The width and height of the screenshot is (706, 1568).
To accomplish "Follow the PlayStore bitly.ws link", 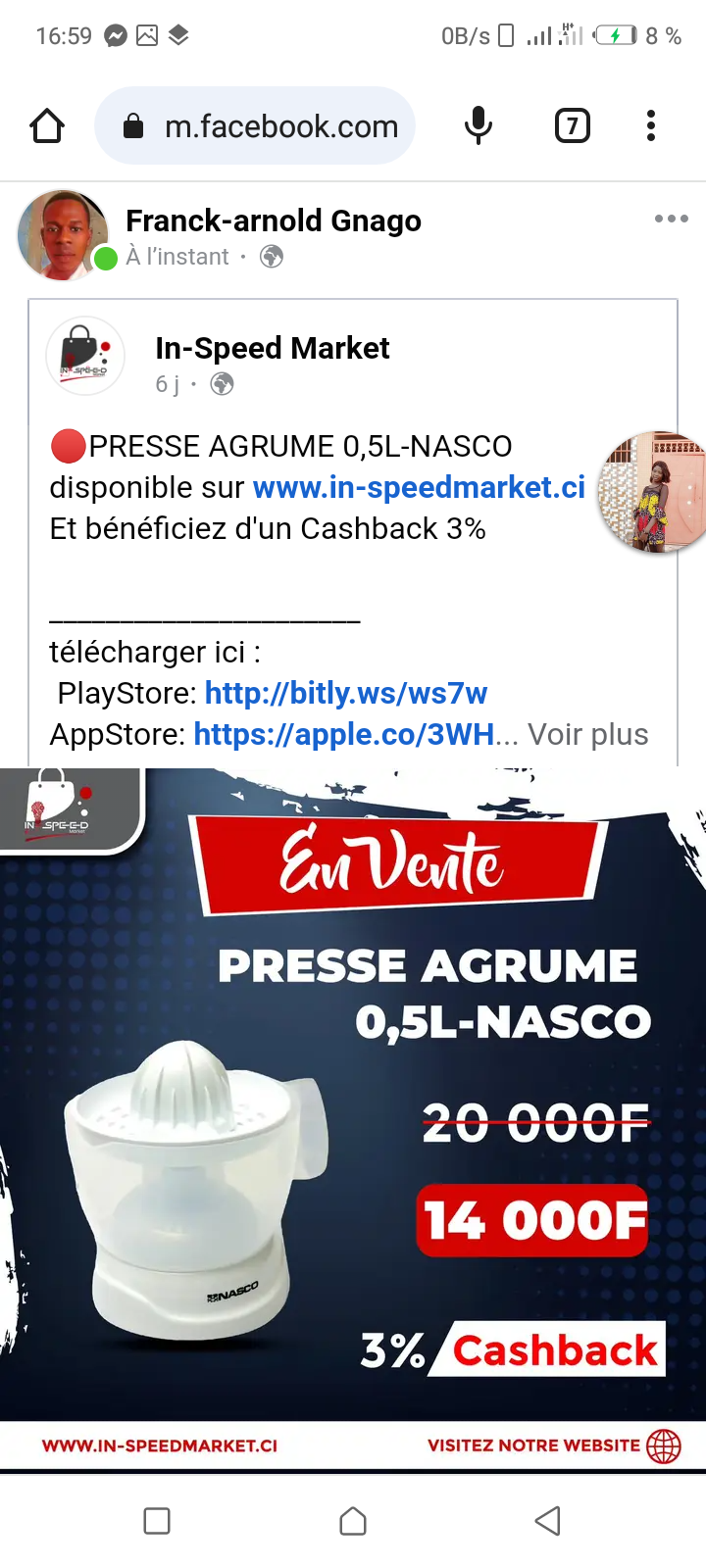I will (346, 693).
